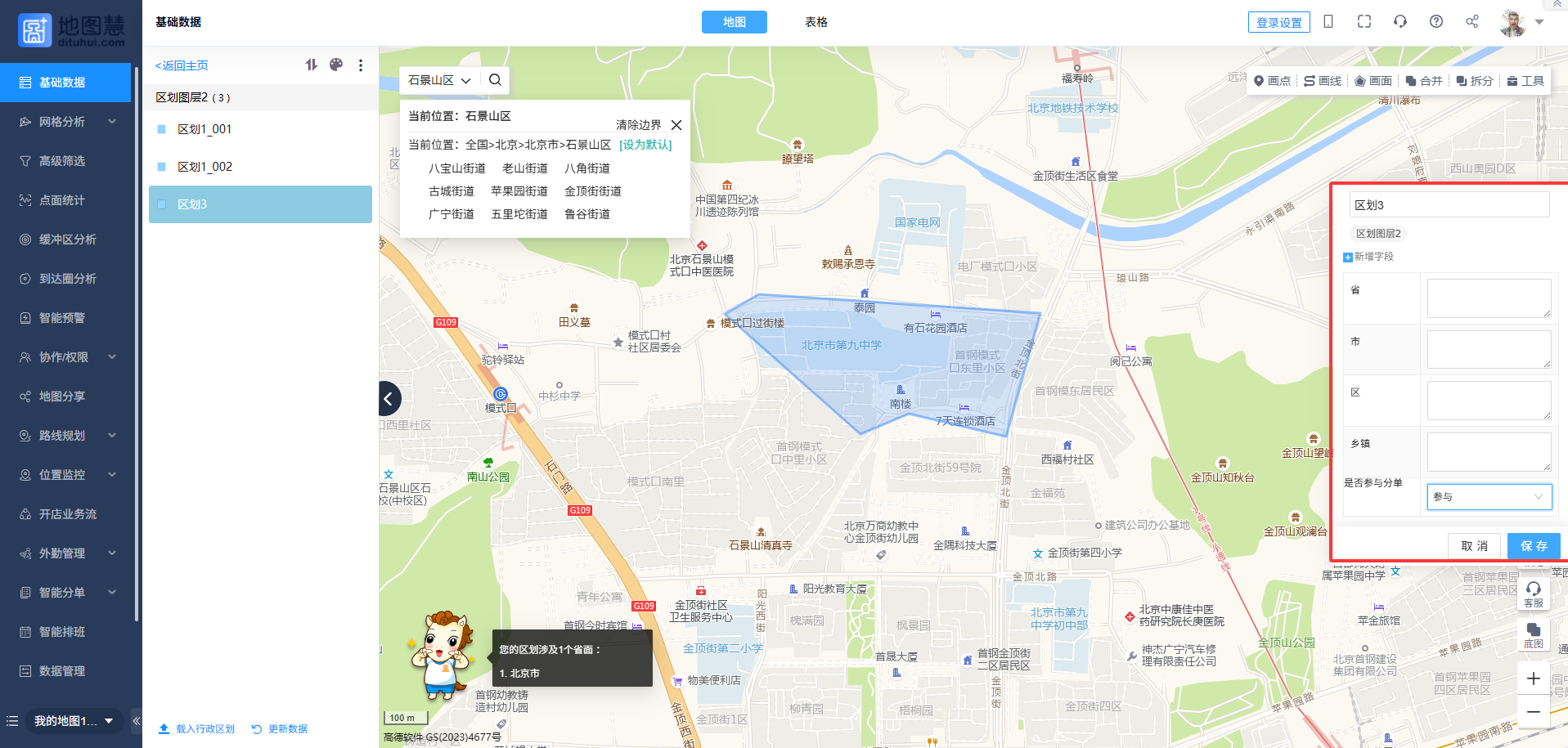Select 区划1_002 in the list
This screenshot has height=748, width=1568.
(204, 167)
